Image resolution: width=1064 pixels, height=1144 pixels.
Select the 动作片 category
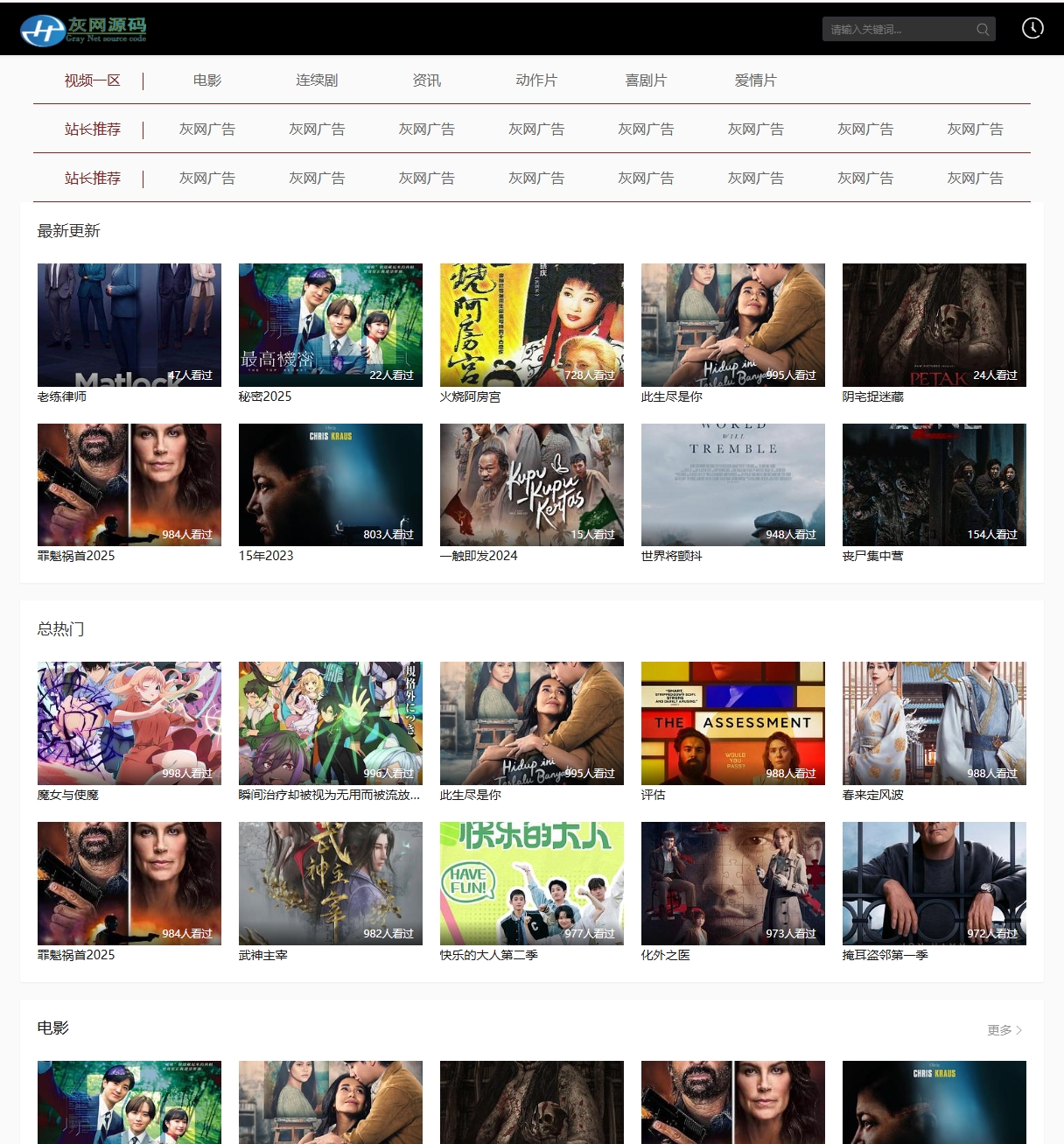tap(536, 81)
